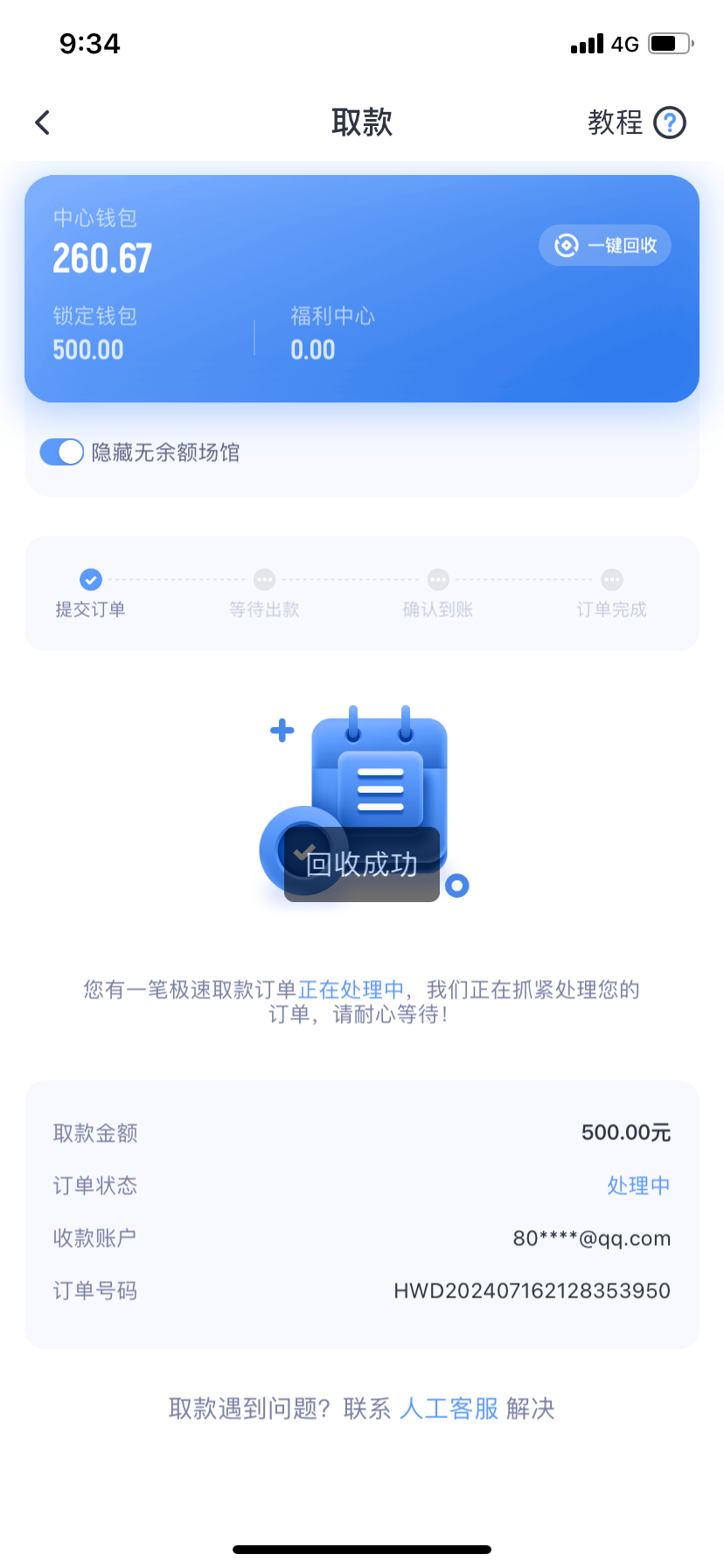Go back using the top-left arrow

pyautogui.click(x=42, y=122)
